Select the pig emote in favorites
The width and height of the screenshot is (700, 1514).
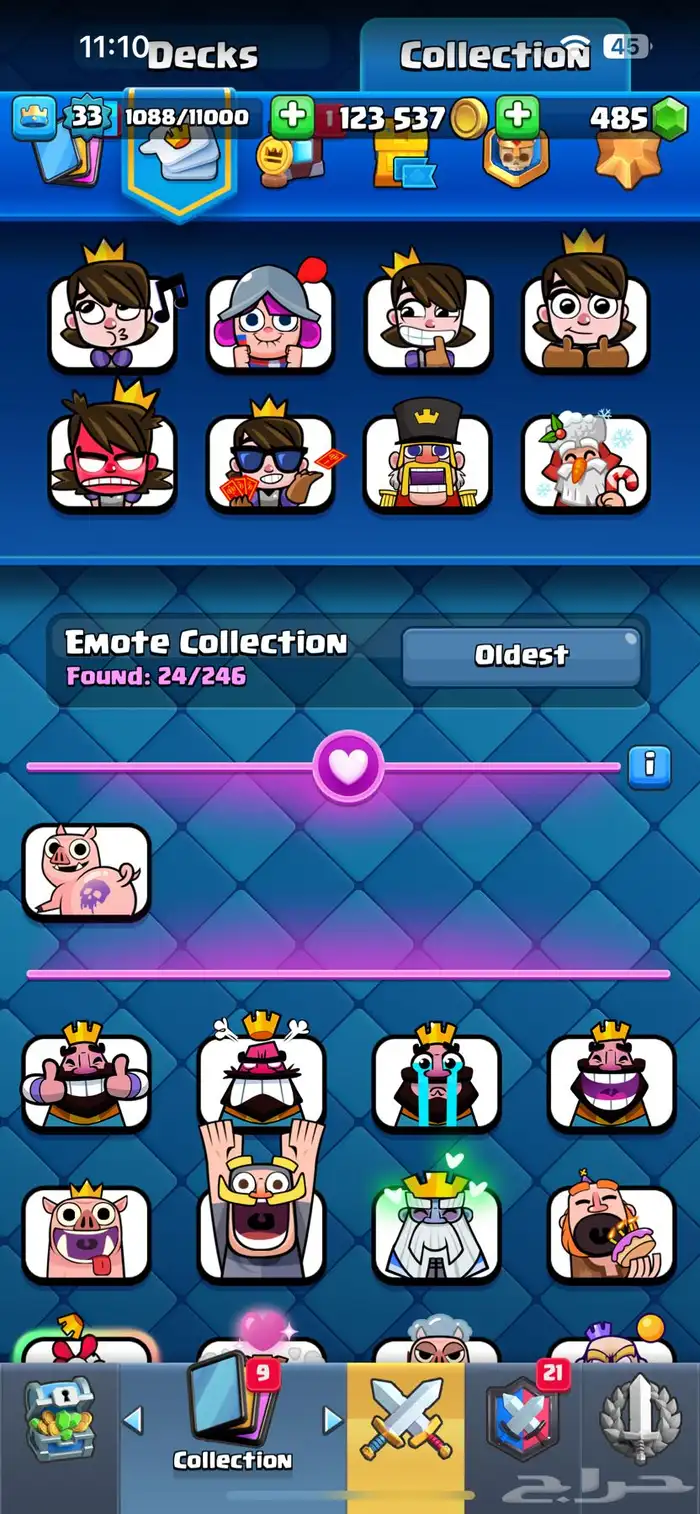pyautogui.click(x=86, y=871)
